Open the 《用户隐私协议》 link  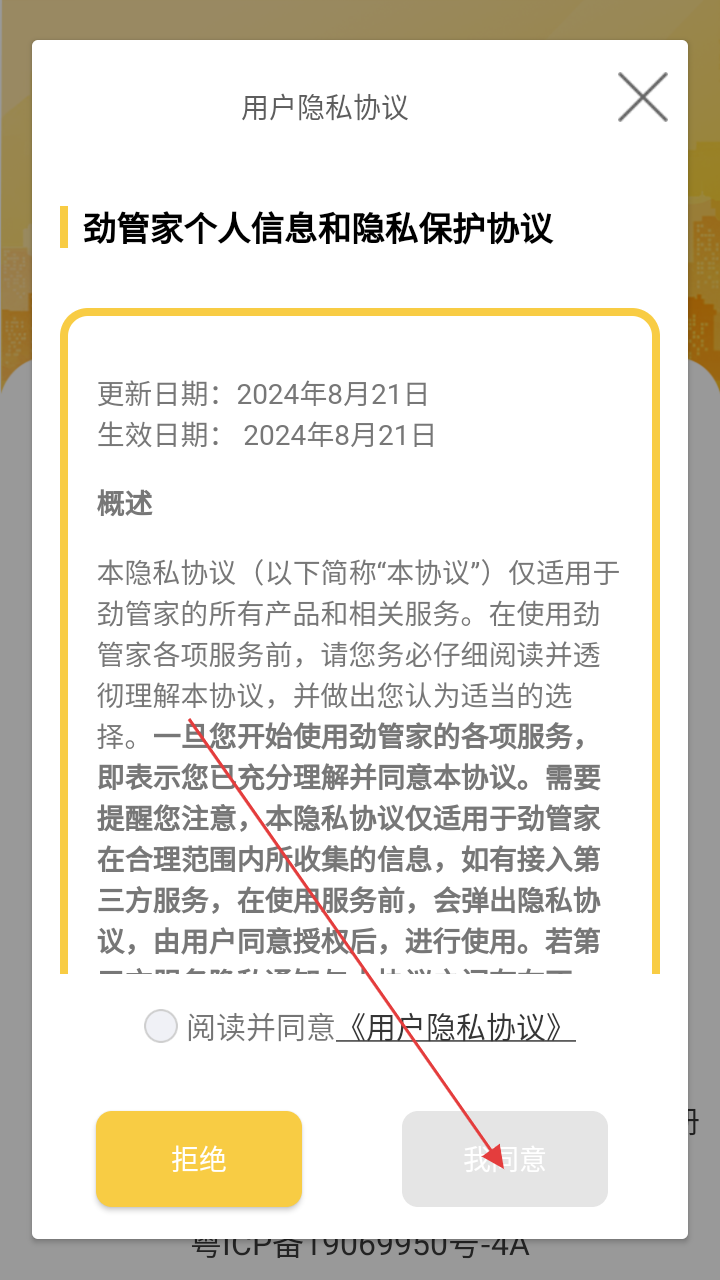point(456,1027)
